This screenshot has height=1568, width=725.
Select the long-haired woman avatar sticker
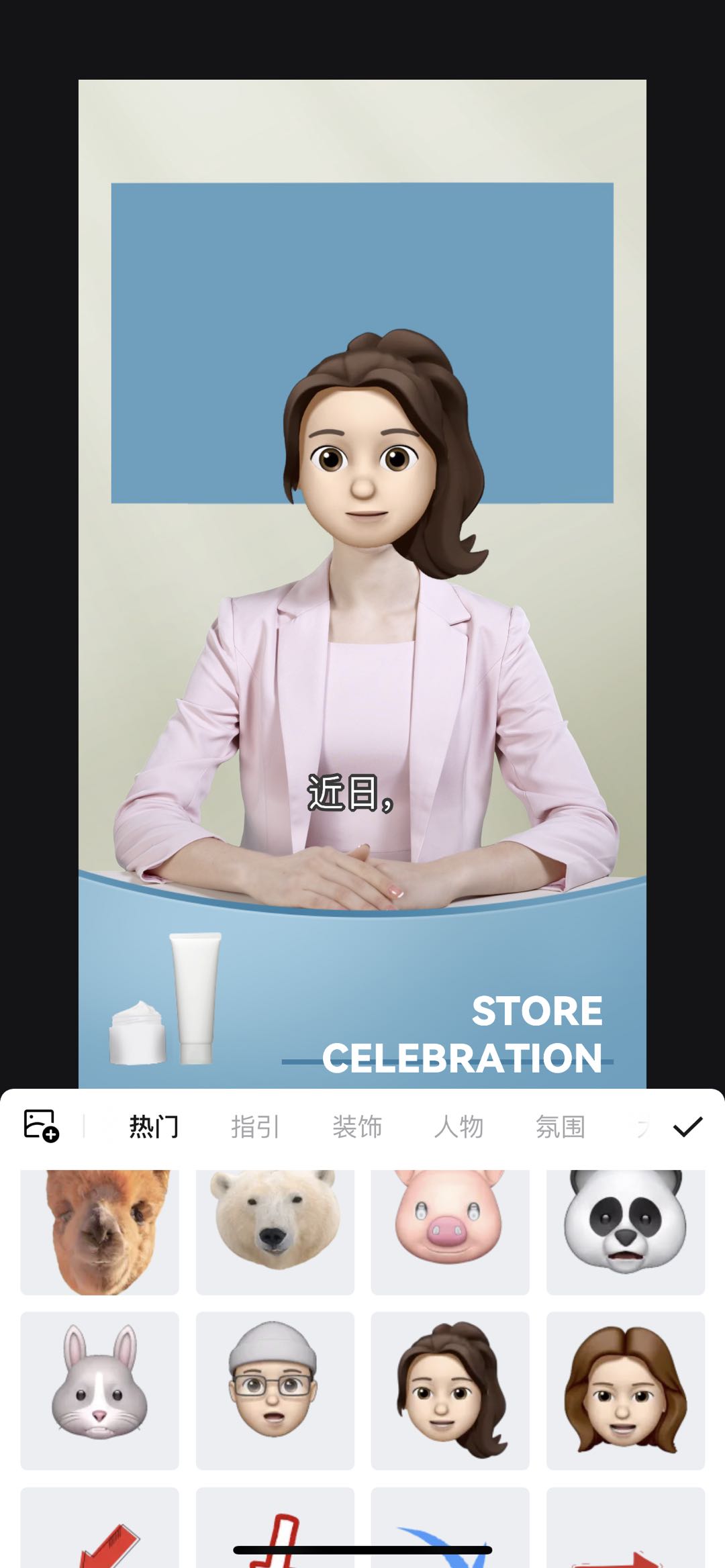[625, 1389]
